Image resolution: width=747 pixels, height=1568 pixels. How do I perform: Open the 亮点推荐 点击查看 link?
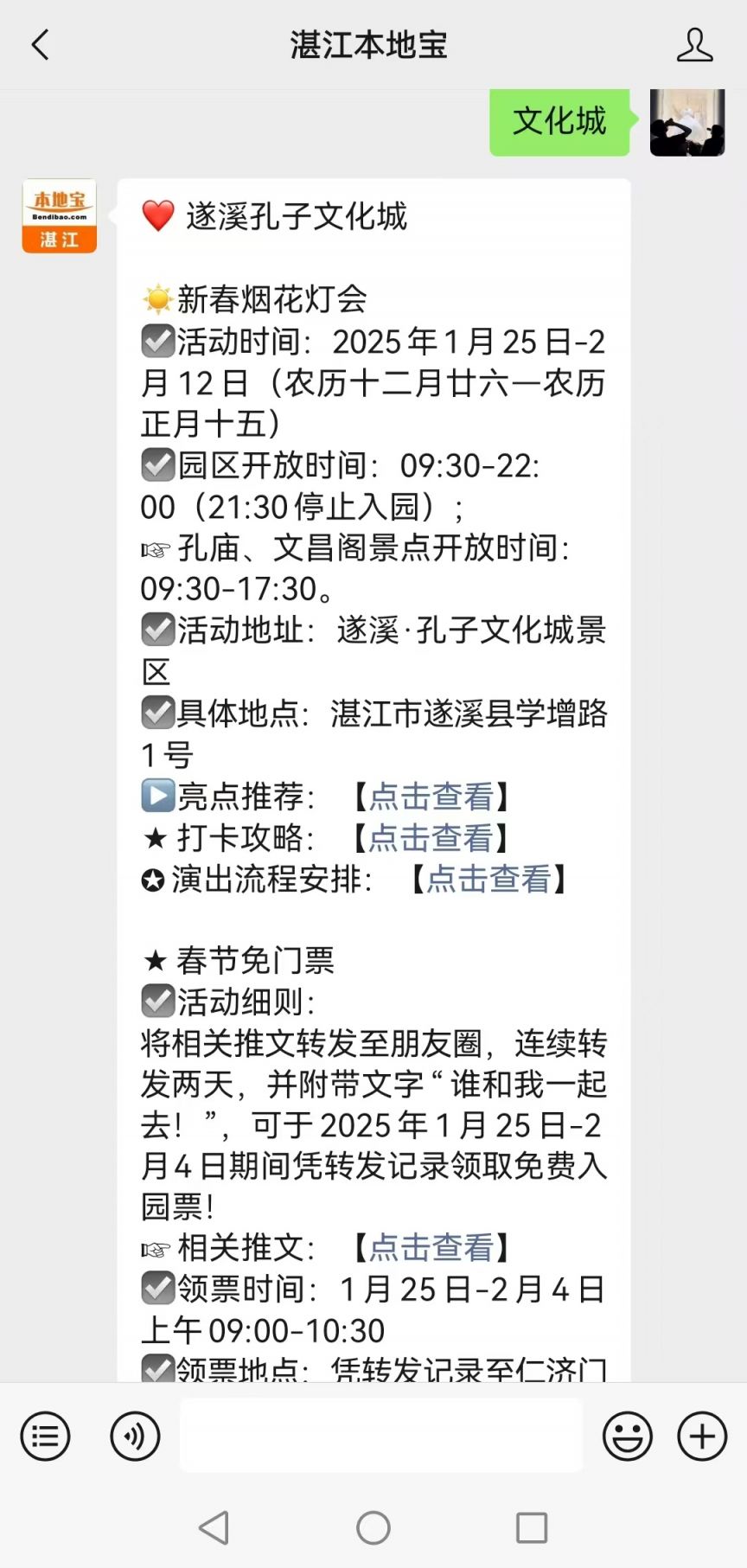(431, 797)
